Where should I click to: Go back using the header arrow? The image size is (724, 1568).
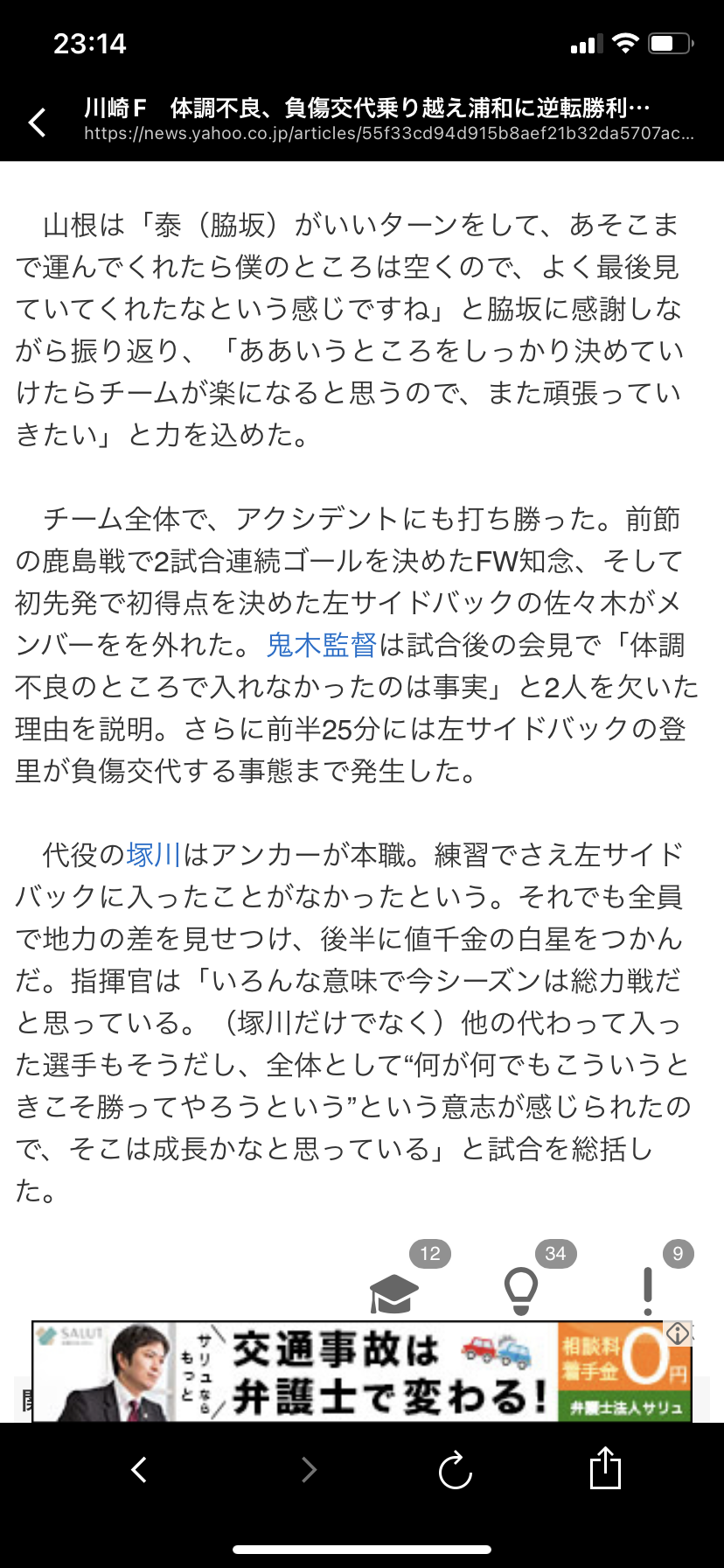pos(37,122)
